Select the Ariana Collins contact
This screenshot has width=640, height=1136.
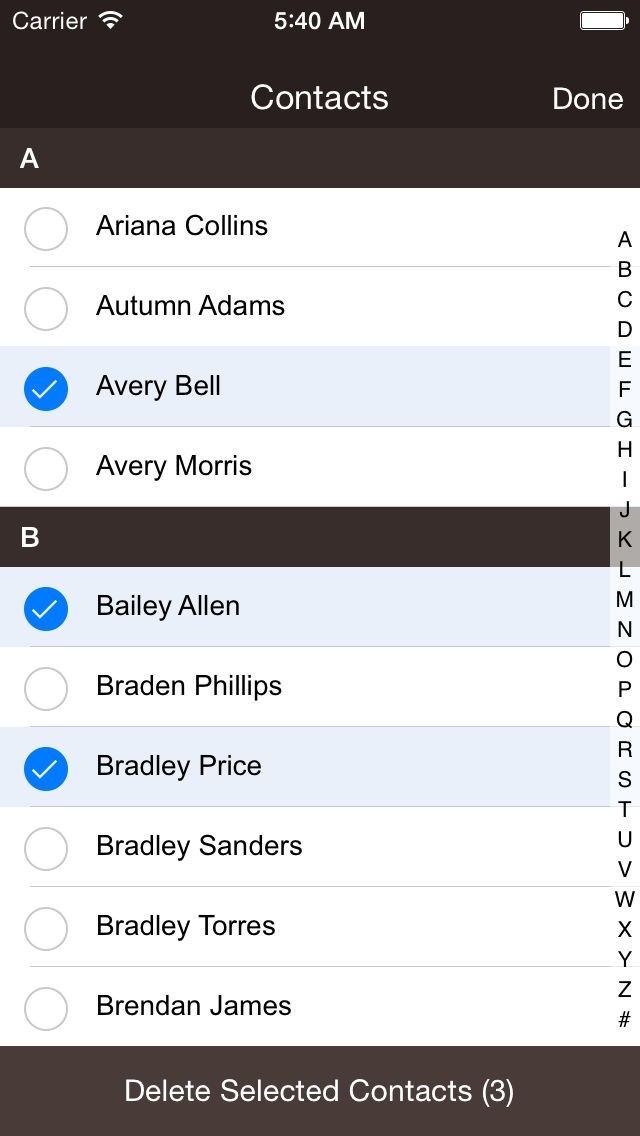coord(46,228)
